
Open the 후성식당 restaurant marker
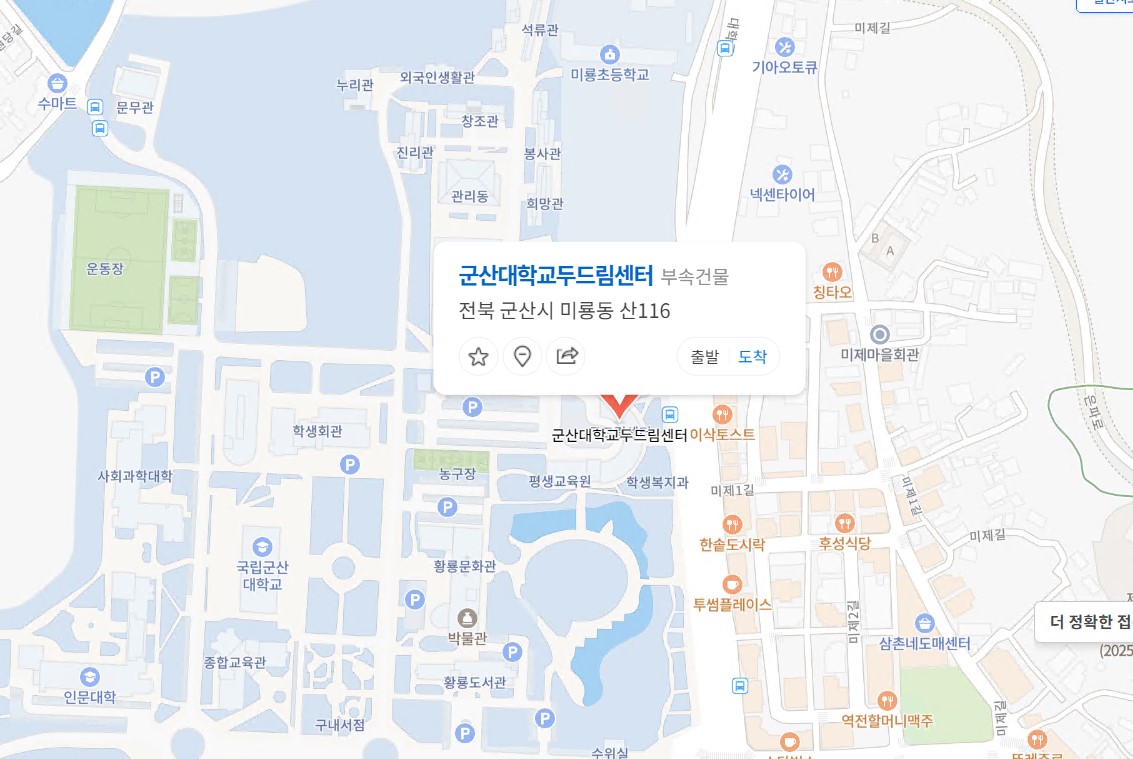click(845, 524)
